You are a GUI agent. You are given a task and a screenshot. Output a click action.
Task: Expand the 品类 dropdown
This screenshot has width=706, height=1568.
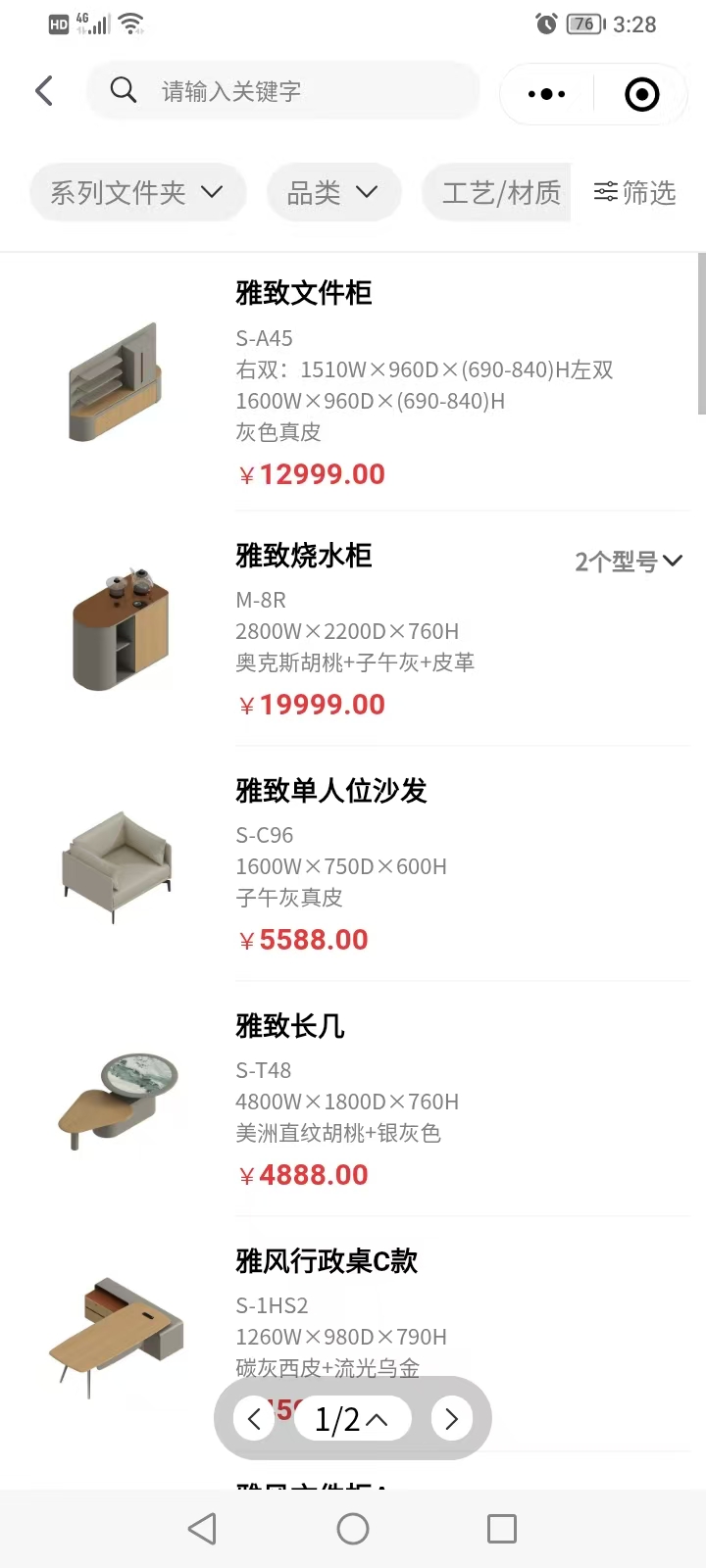point(332,192)
